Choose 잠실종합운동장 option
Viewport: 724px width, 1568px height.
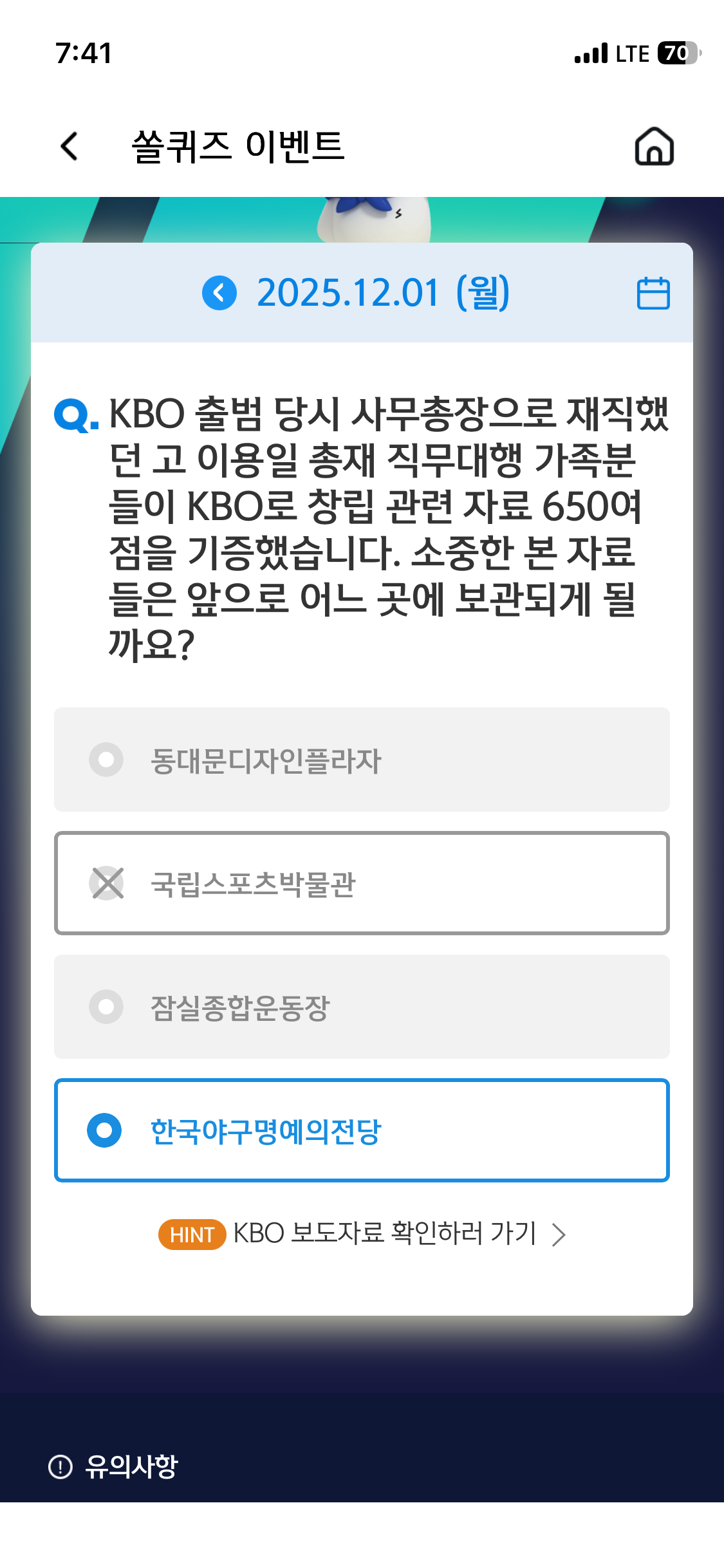[362, 1007]
